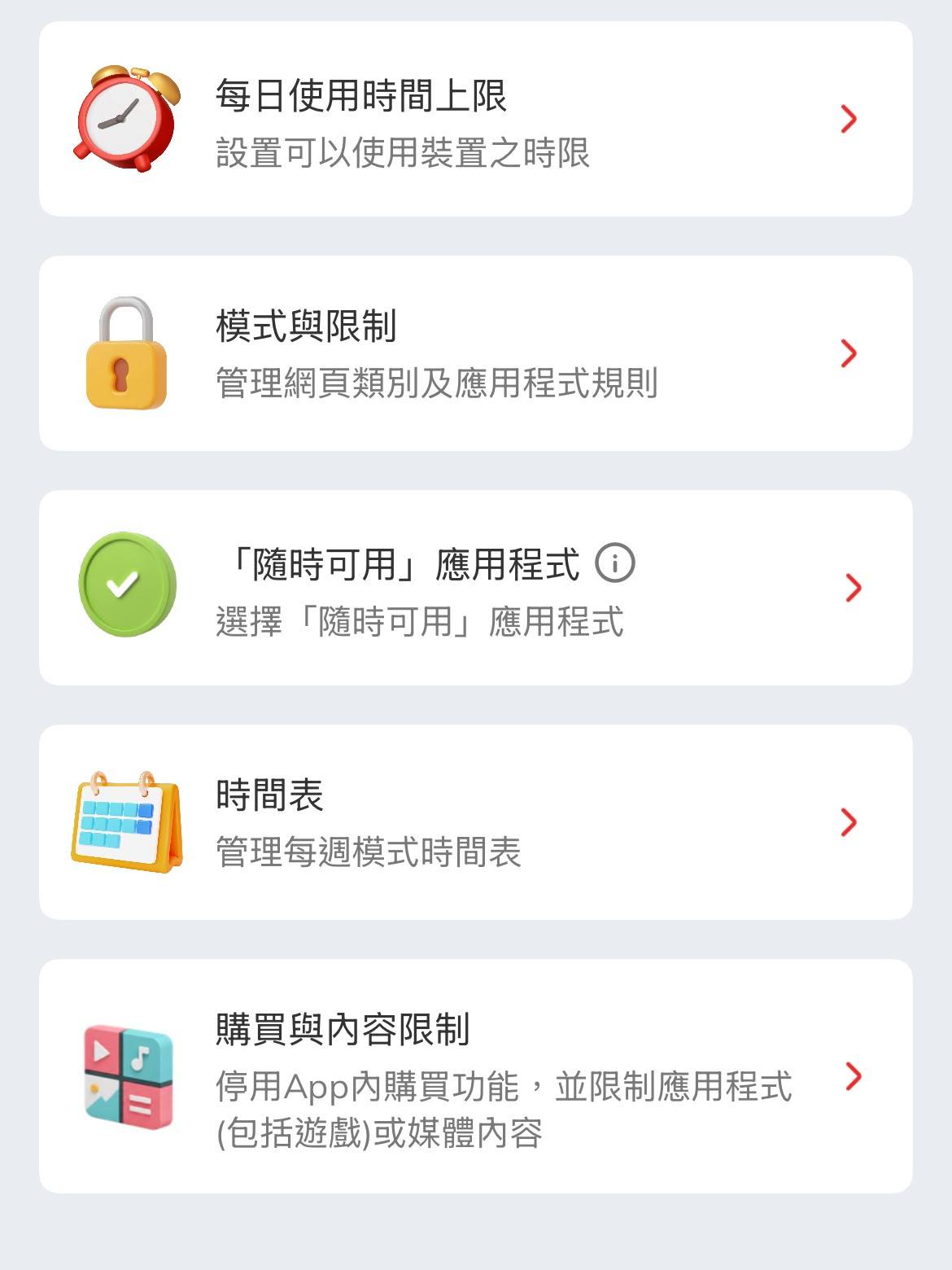Tap the info icon beside「隨時可用」應用程式
Screen dimensions: 952x1270
[x=615, y=563]
